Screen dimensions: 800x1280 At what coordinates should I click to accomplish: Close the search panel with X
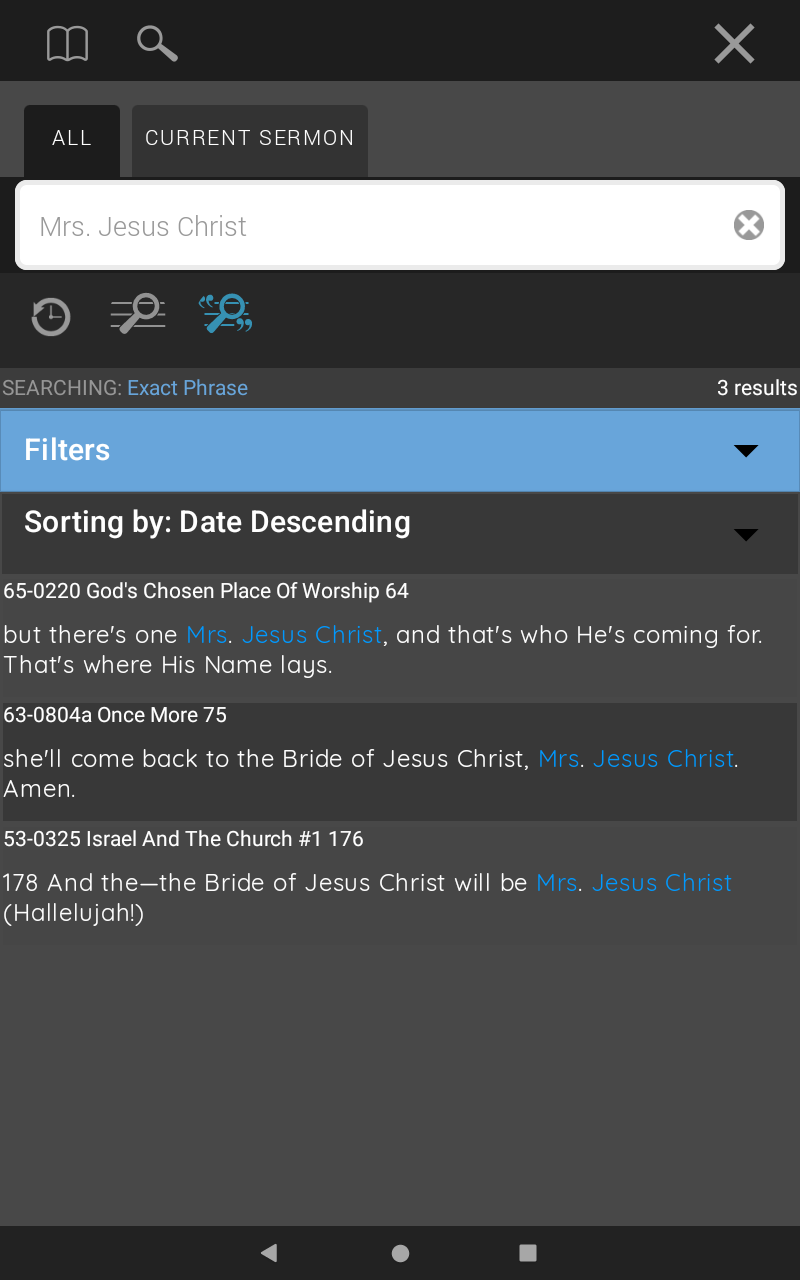[x=734, y=44]
